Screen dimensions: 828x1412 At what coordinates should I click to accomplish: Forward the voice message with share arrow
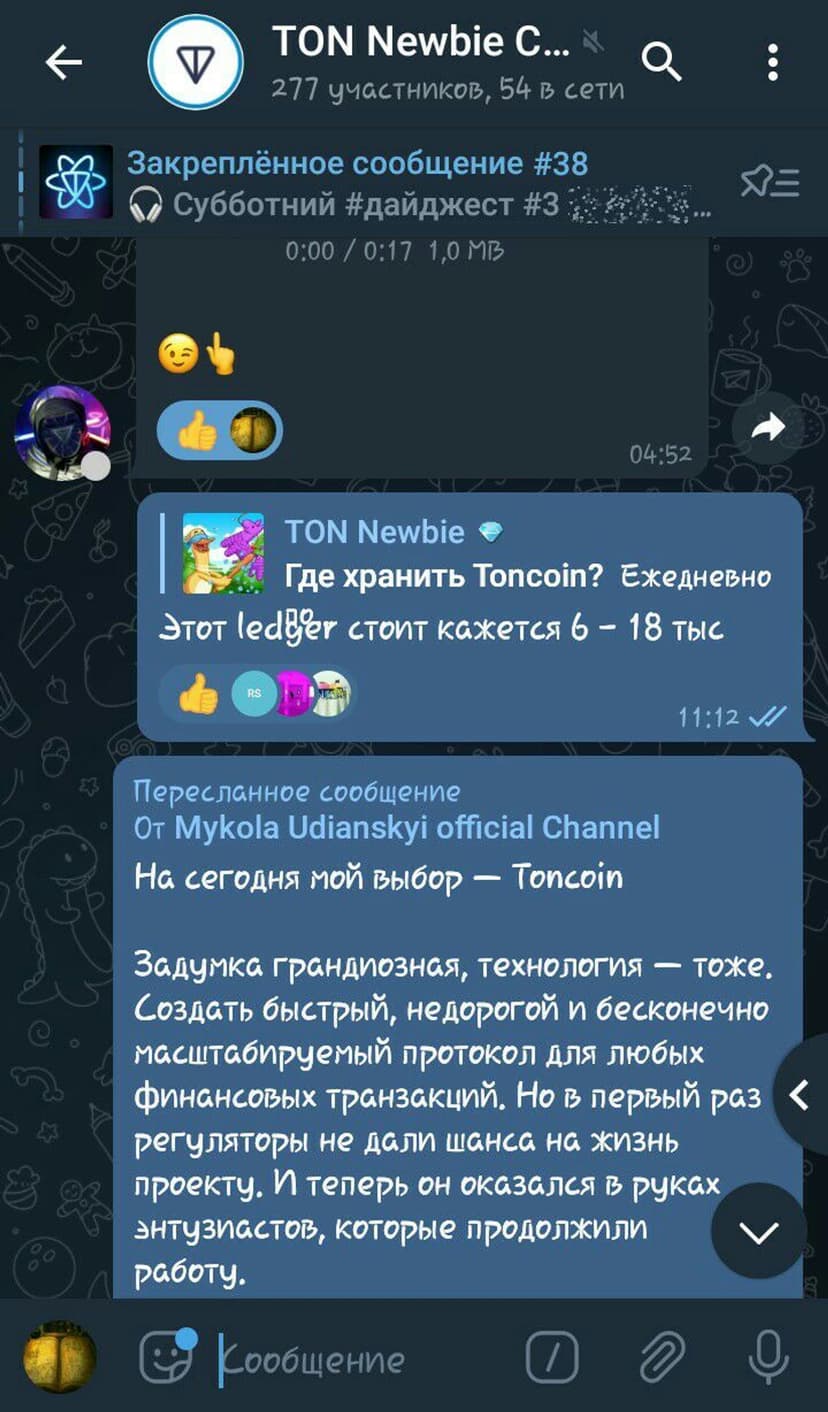[x=768, y=428]
